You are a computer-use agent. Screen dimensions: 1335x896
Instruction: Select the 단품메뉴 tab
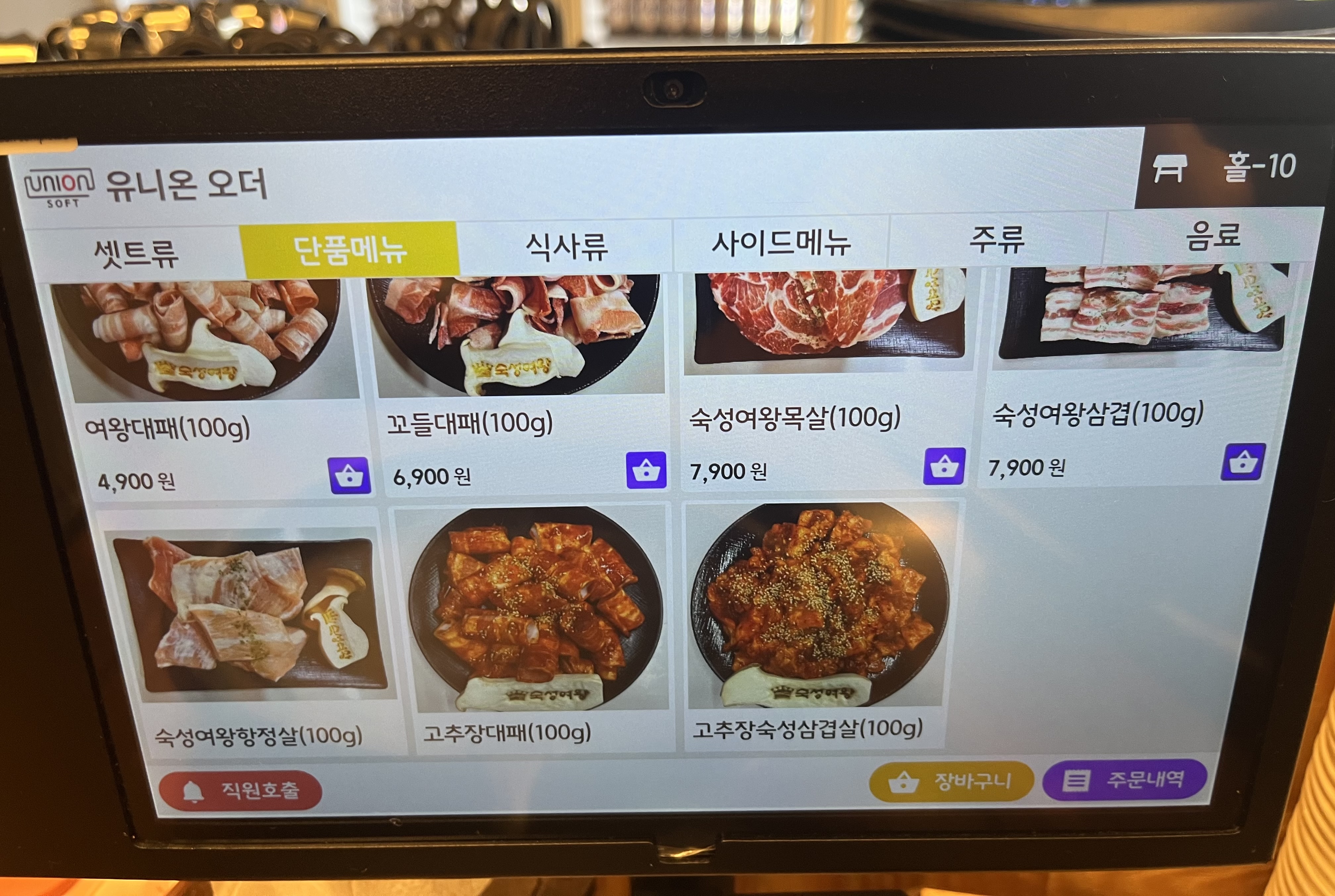[350, 249]
